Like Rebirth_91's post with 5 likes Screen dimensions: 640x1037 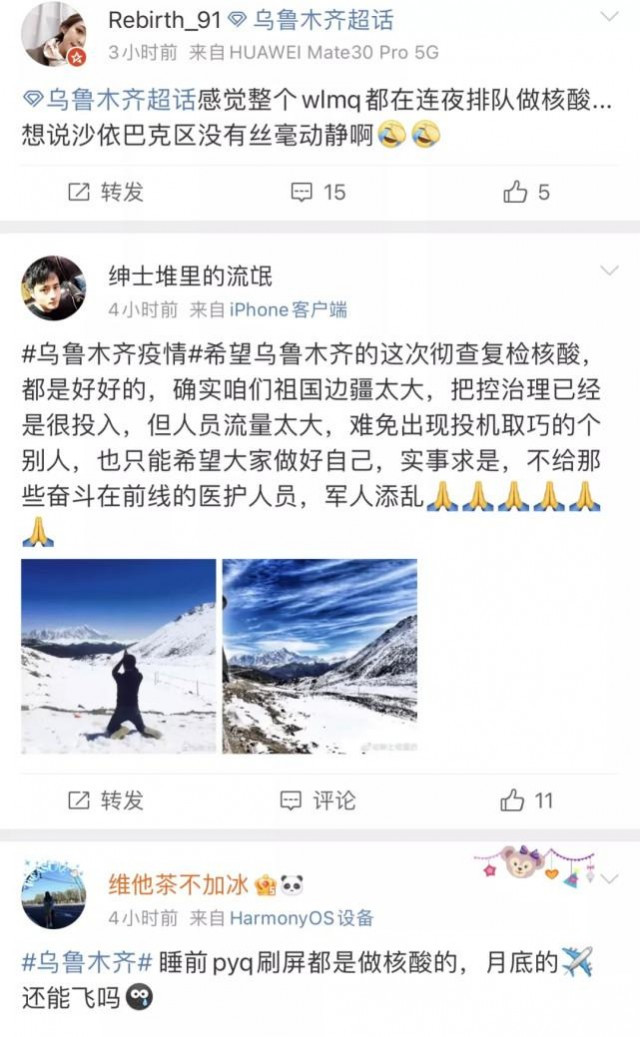526,192
